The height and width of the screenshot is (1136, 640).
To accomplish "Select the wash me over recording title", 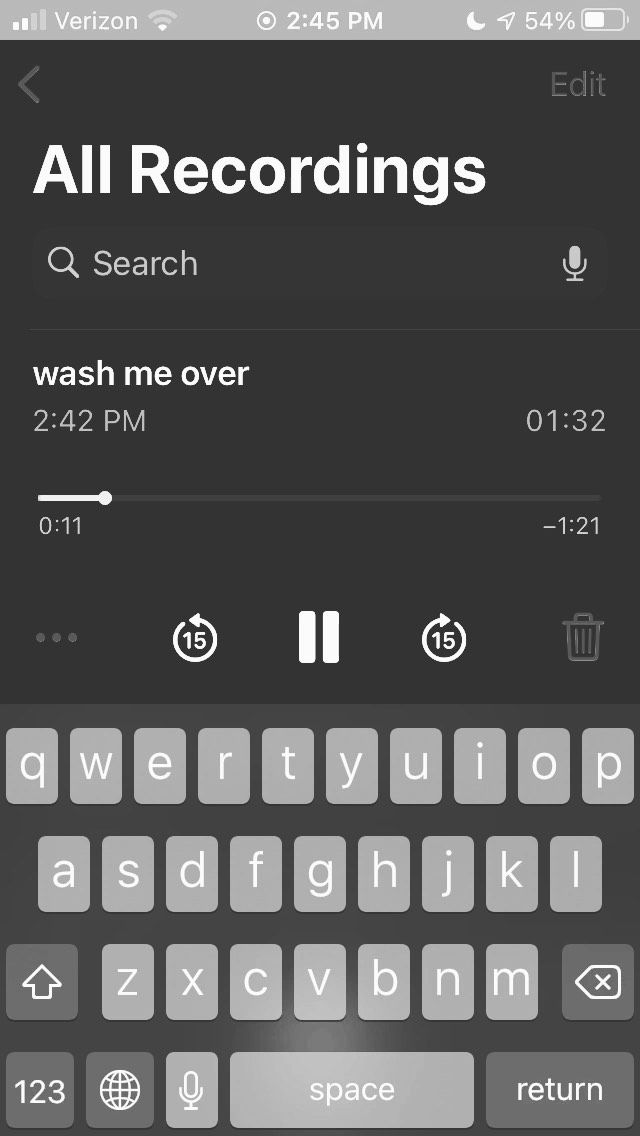I will click(141, 374).
